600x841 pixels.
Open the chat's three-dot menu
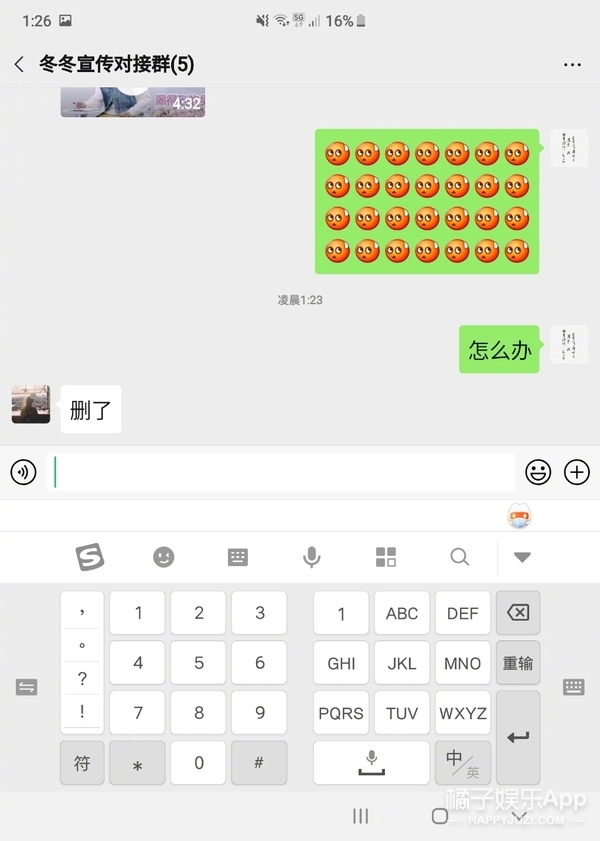point(572,65)
